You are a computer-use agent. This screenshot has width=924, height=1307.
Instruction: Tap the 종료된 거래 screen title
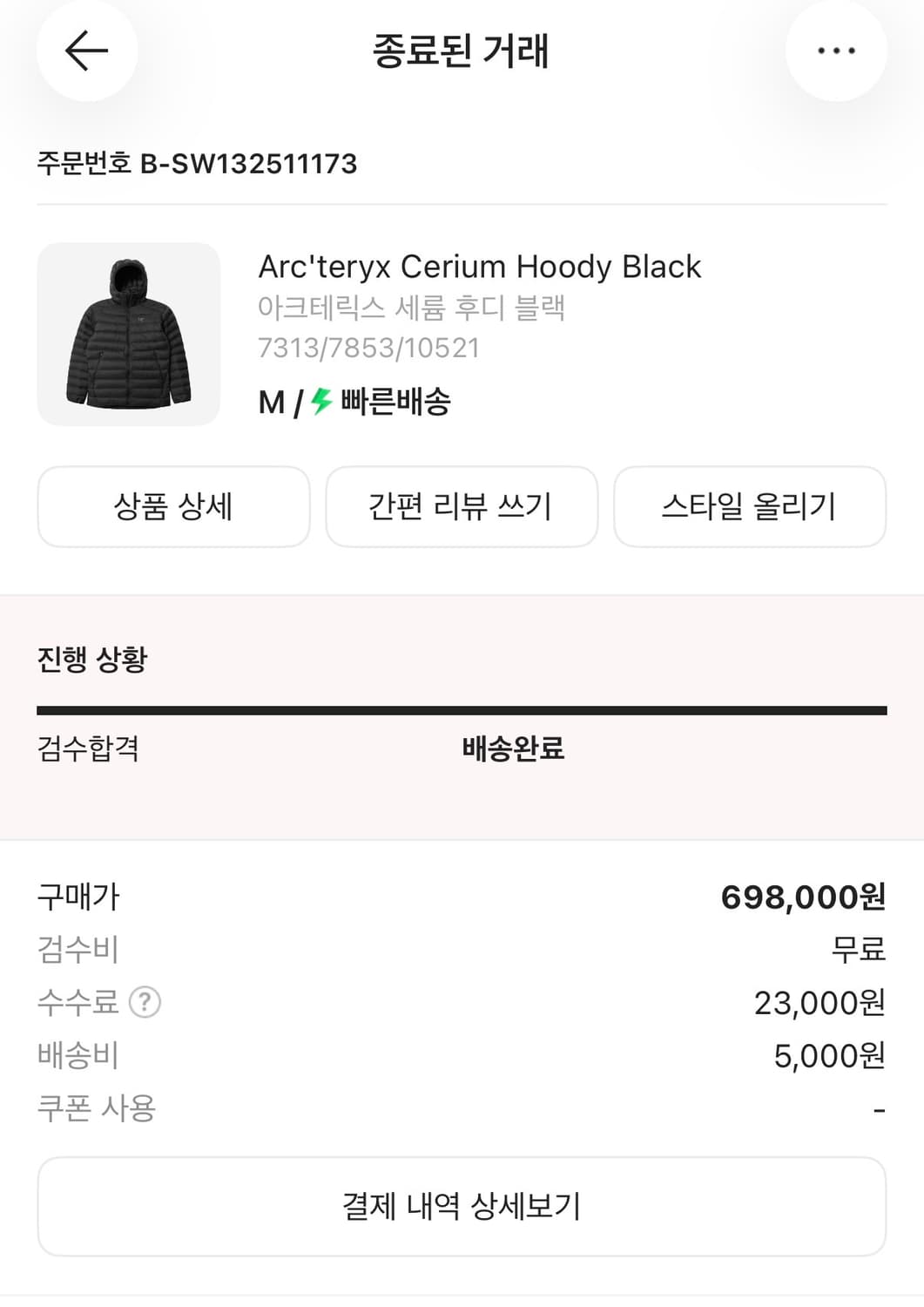[x=462, y=51]
